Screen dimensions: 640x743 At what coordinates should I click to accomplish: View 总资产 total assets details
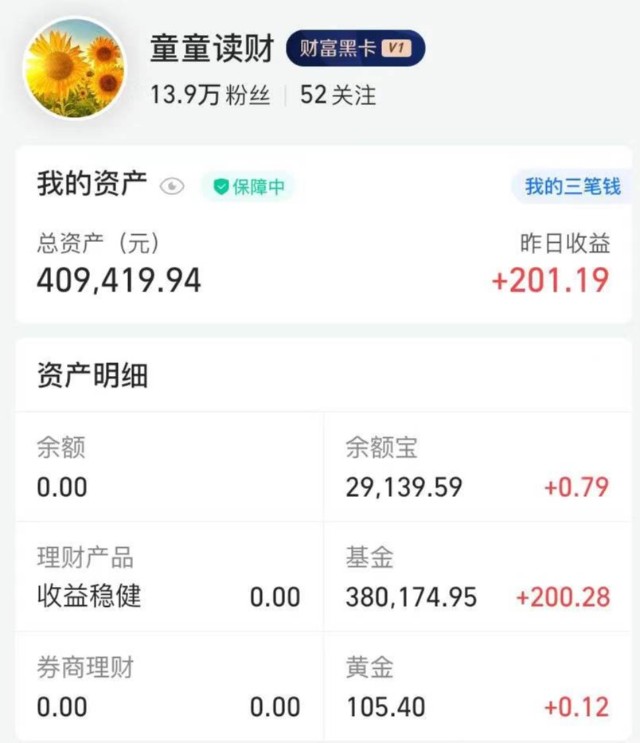coord(118,263)
